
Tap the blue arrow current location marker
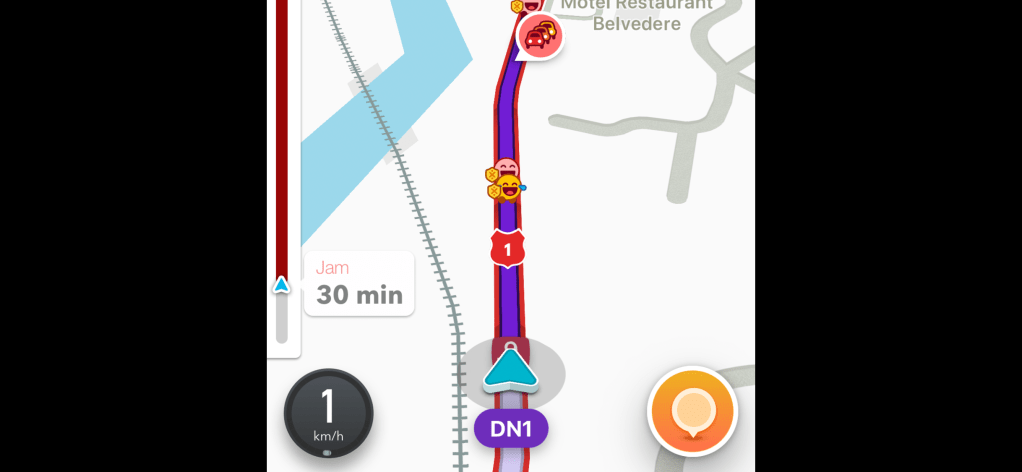click(510, 369)
